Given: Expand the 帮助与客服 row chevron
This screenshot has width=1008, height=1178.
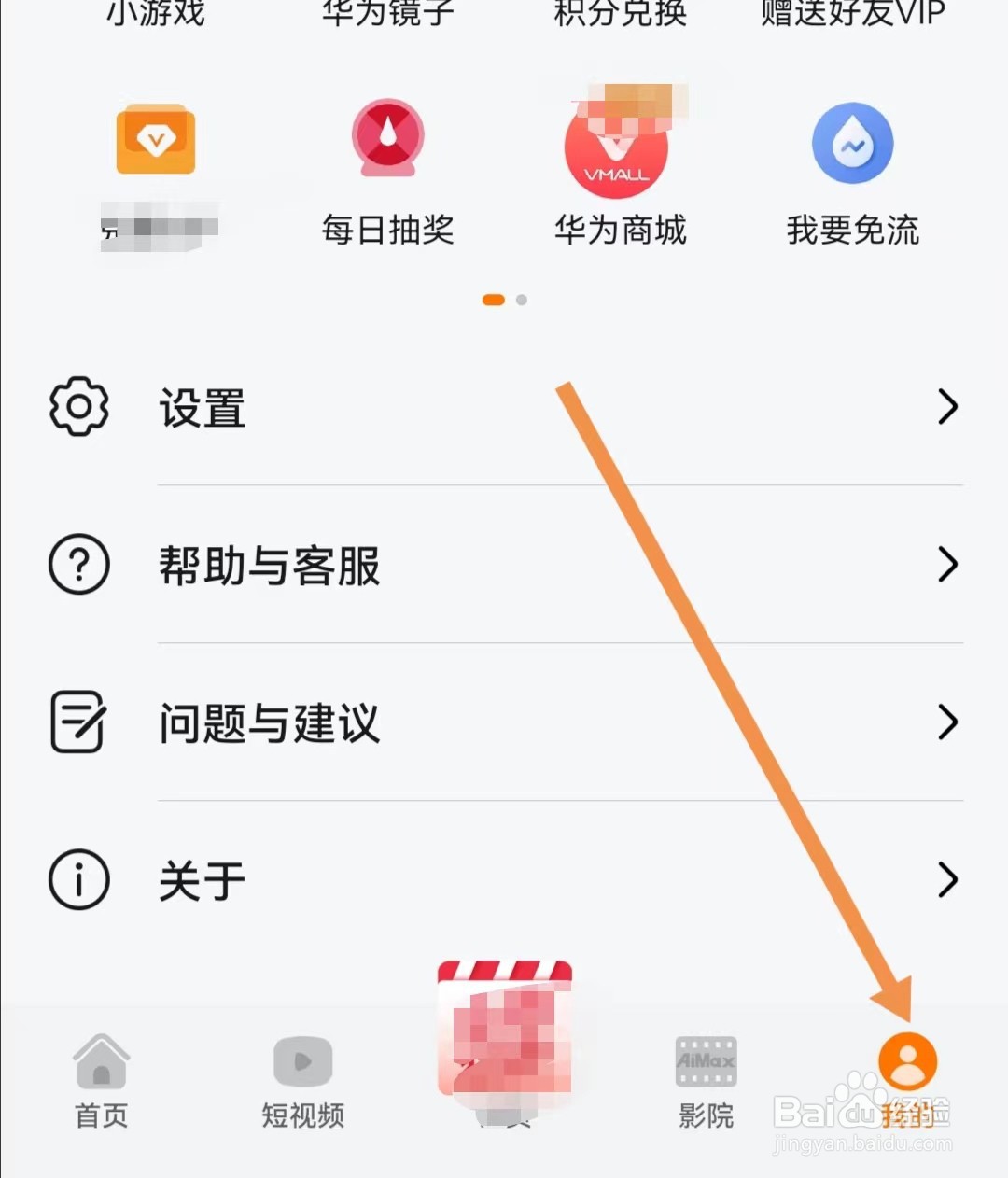Looking at the screenshot, I should pyautogui.click(x=950, y=565).
